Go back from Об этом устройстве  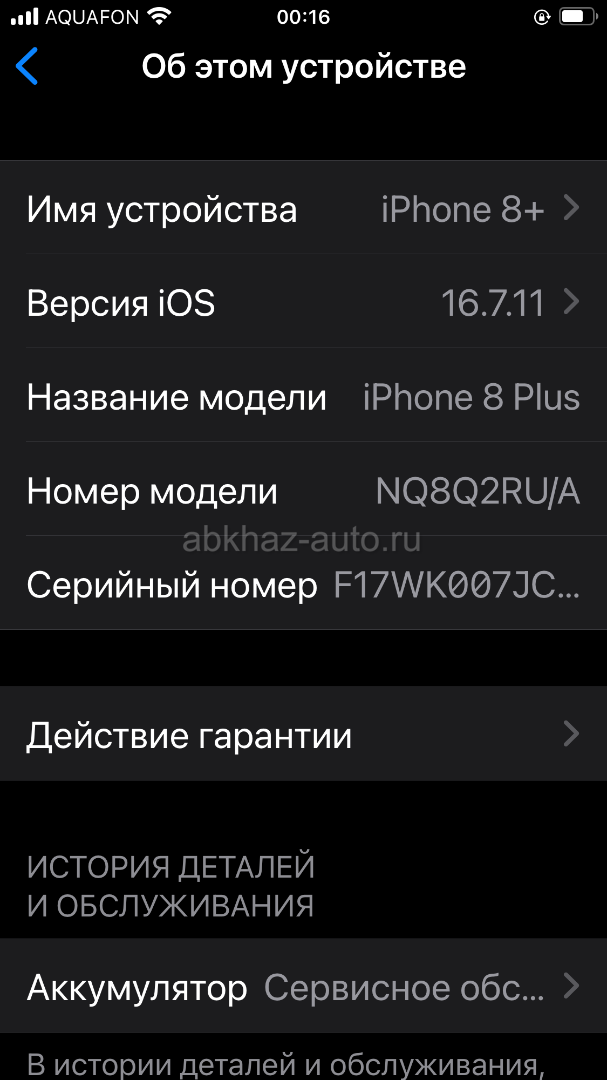coord(27,67)
